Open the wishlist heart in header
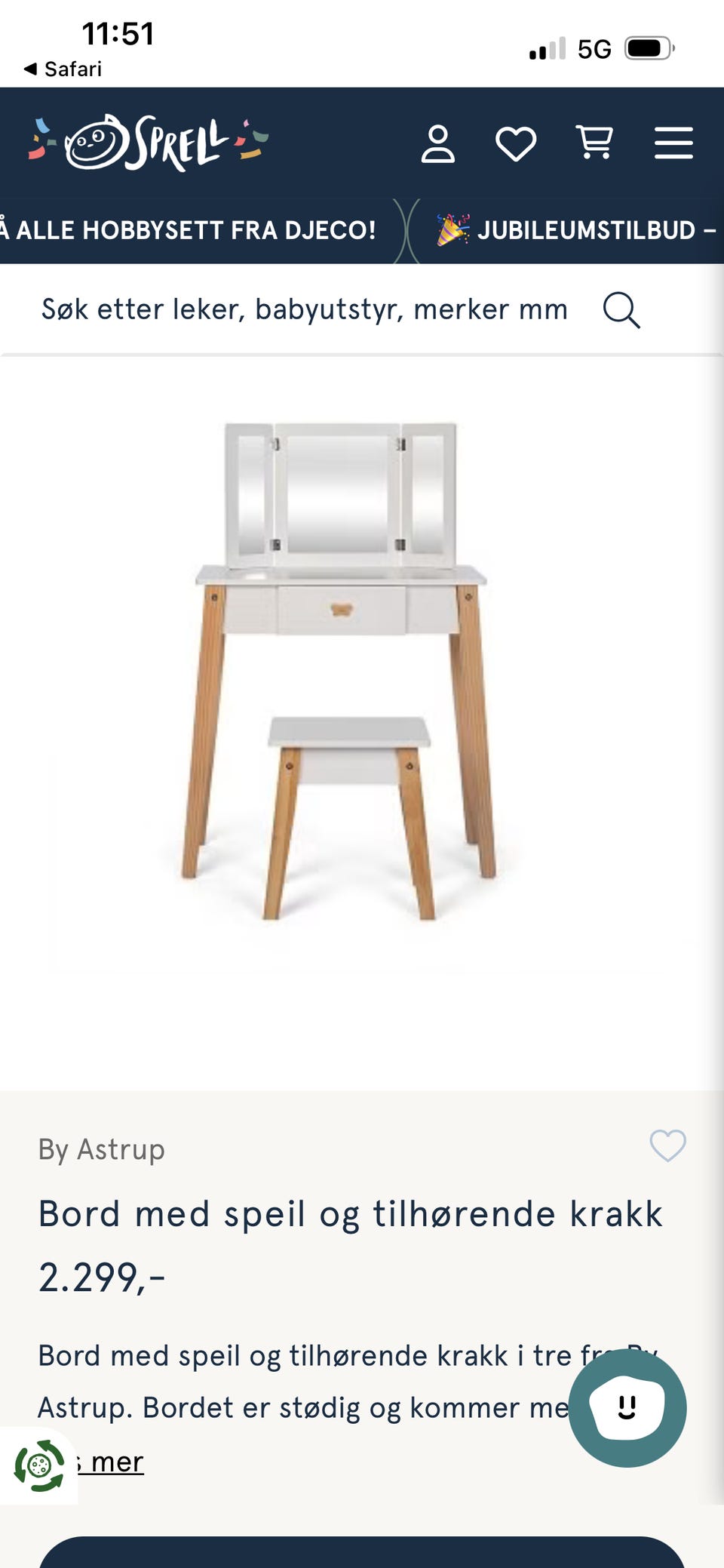 click(x=516, y=143)
